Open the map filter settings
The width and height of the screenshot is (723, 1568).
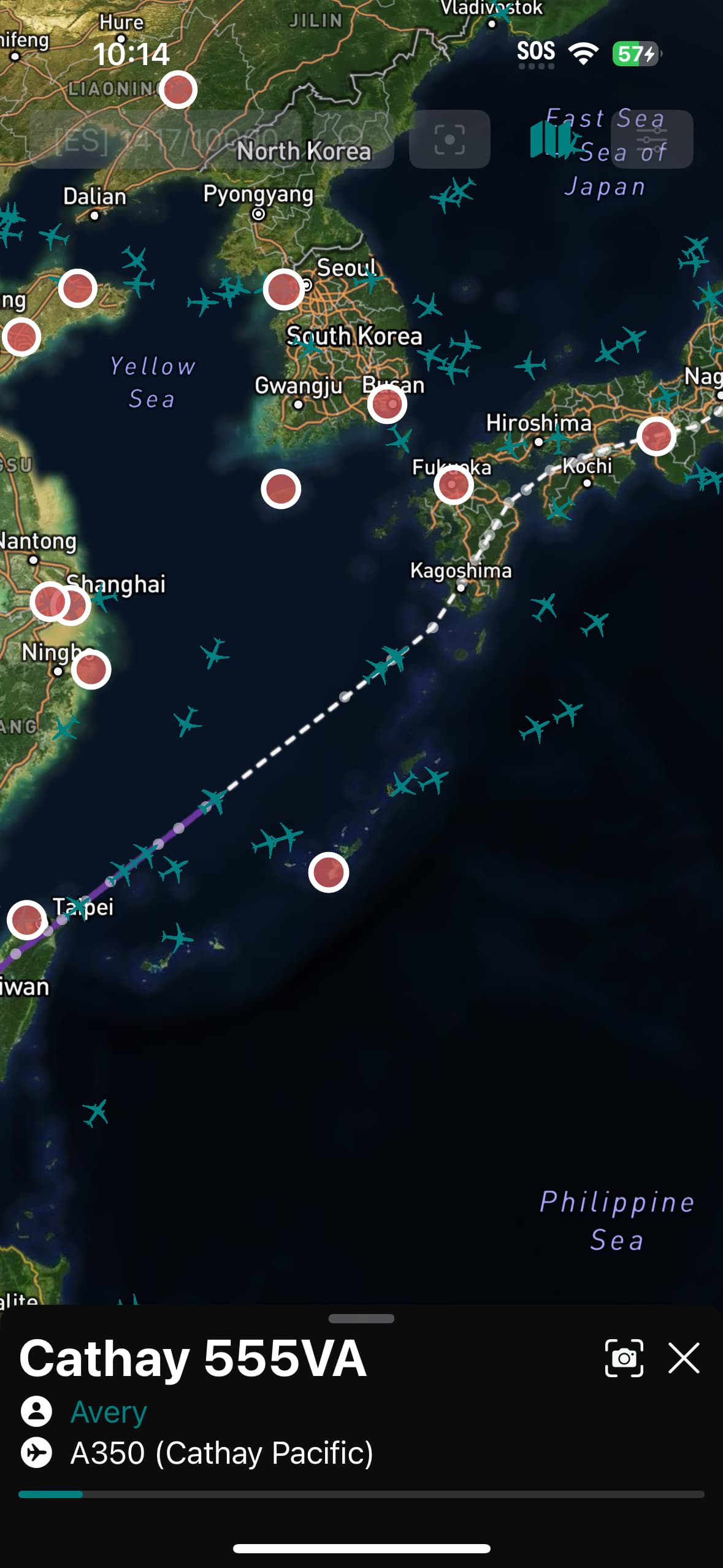point(652,139)
